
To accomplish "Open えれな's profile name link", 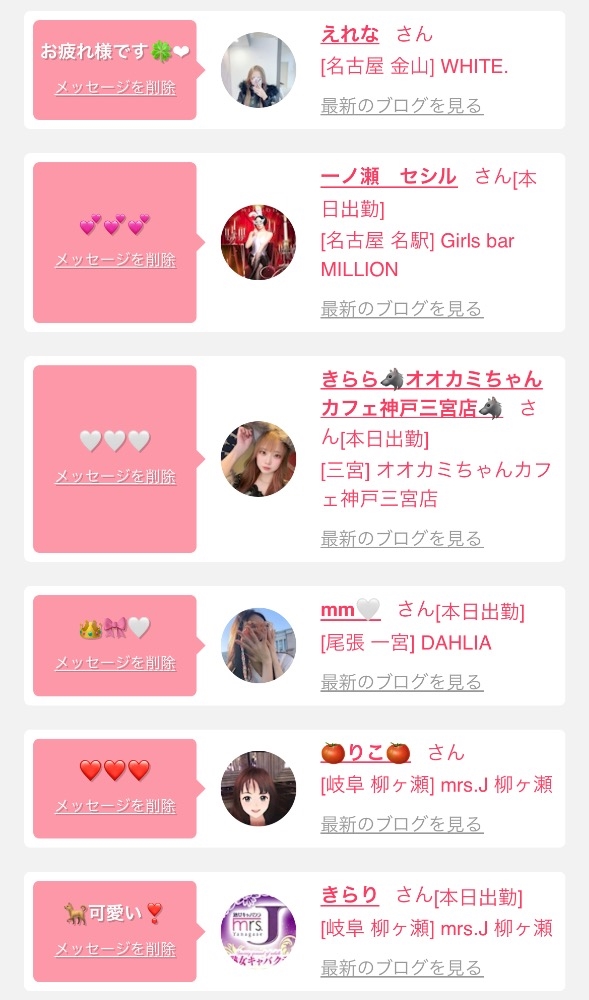I will pyautogui.click(x=349, y=34).
